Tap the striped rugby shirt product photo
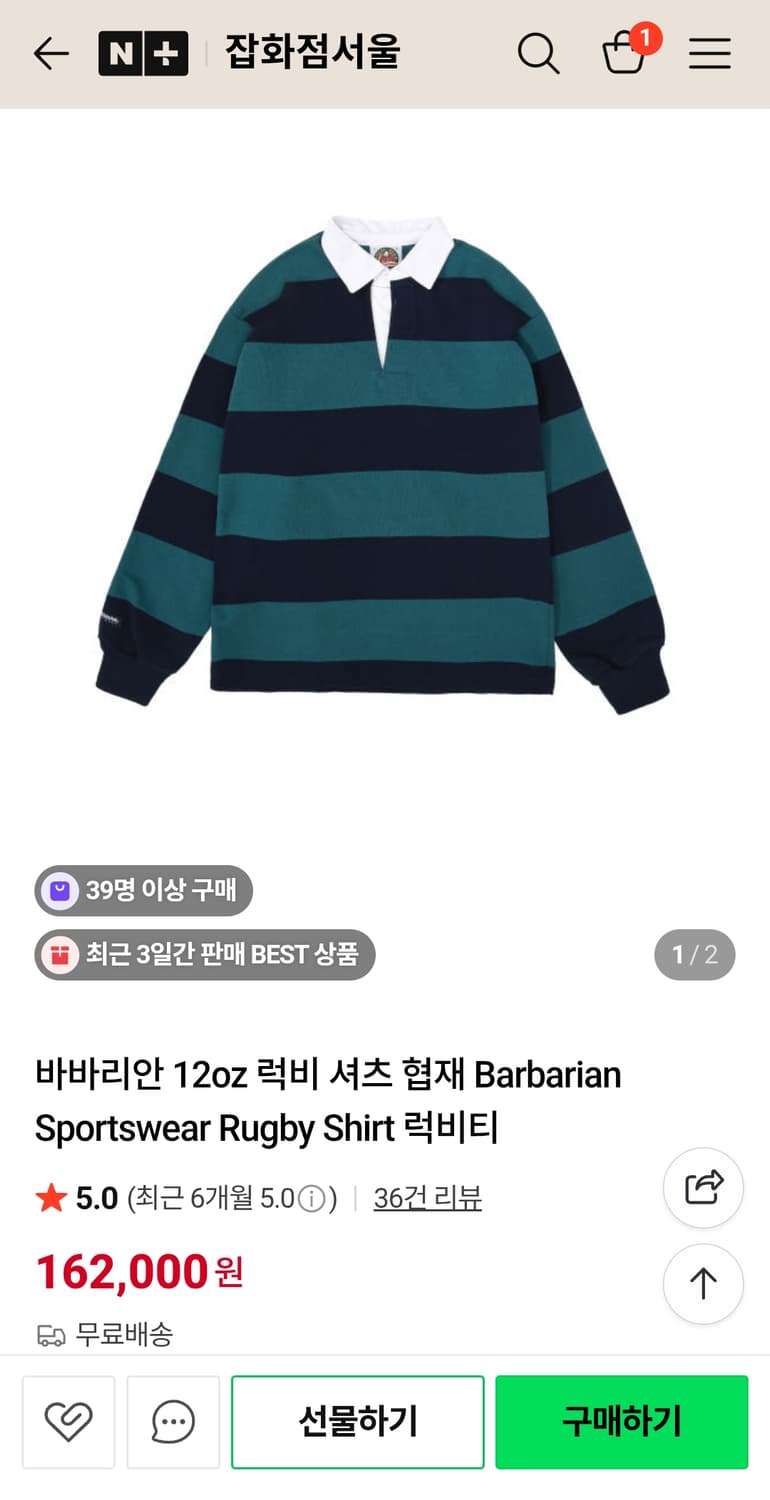770x1500 pixels. click(x=385, y=460)
